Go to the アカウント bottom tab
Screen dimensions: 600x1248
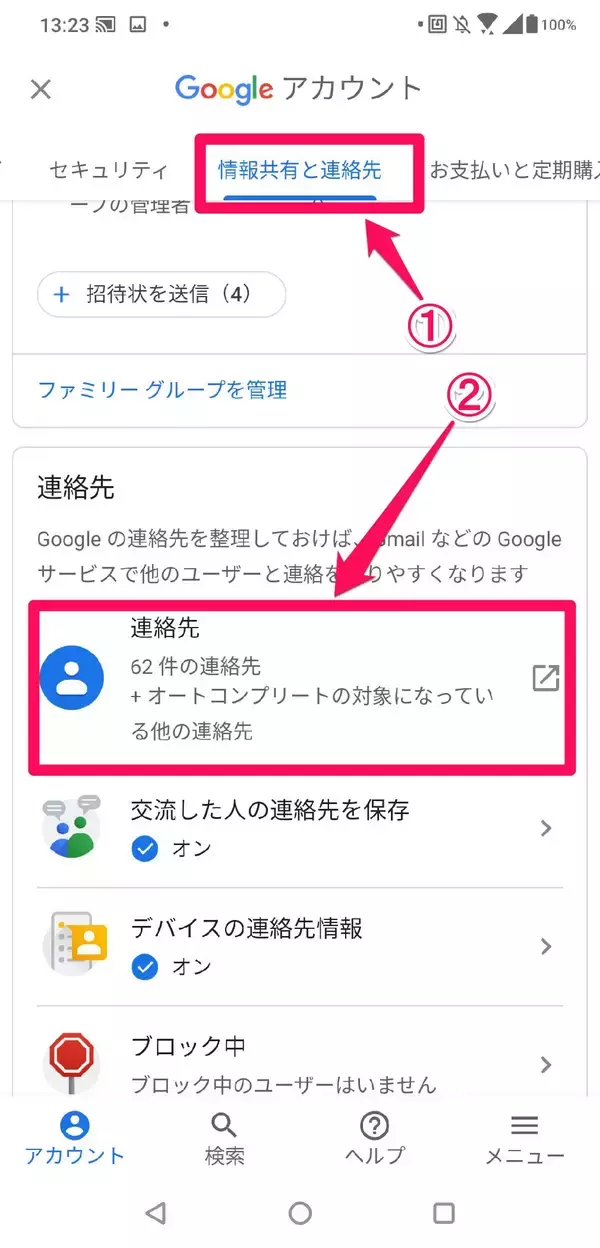(x=75, y=1138)
